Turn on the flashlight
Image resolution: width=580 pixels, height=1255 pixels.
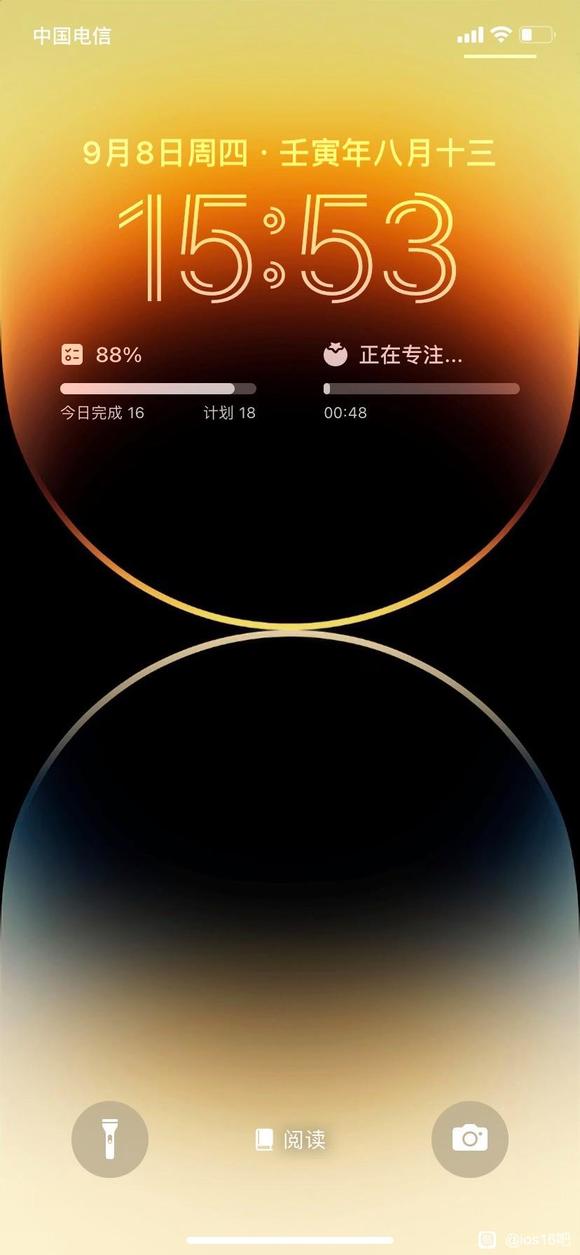(110, 1139)
